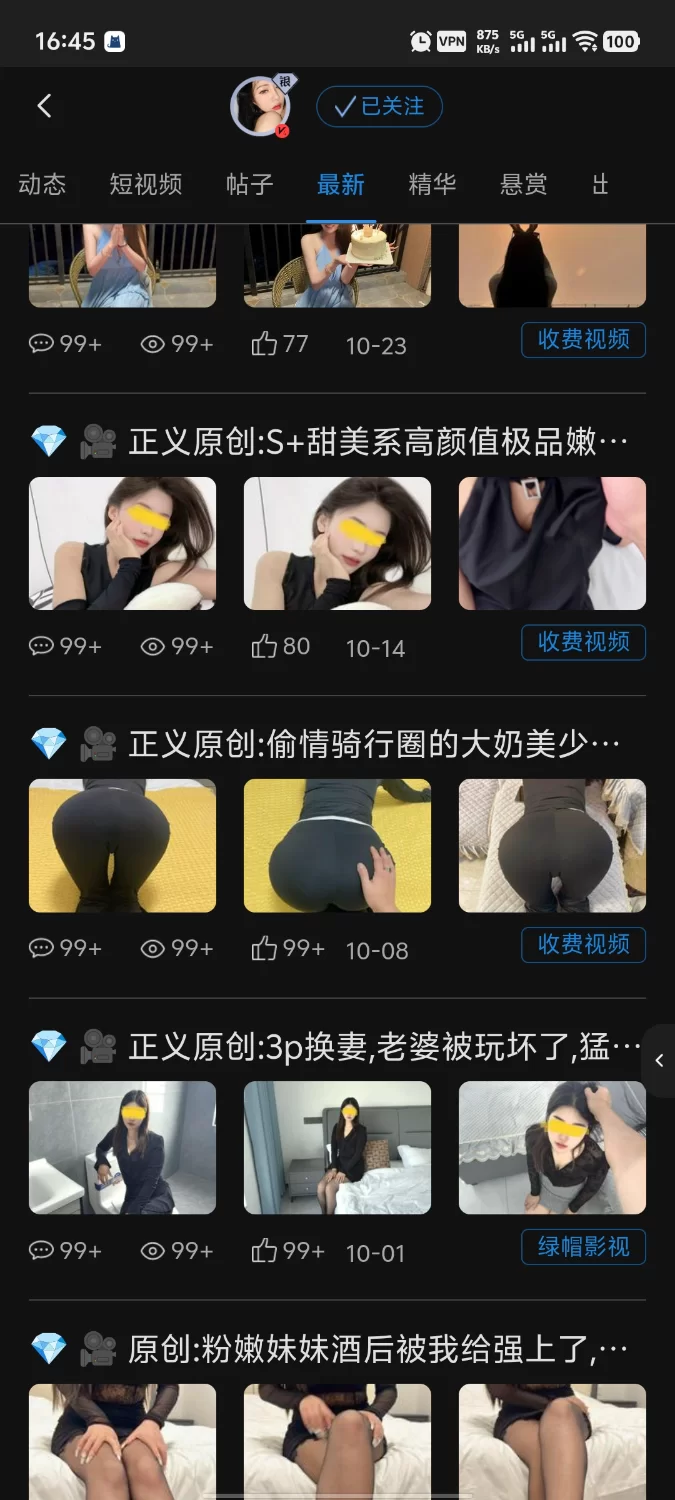The image size is (675, 1500).
Task: Like the post dated 10-14
Action: (264, 647)
